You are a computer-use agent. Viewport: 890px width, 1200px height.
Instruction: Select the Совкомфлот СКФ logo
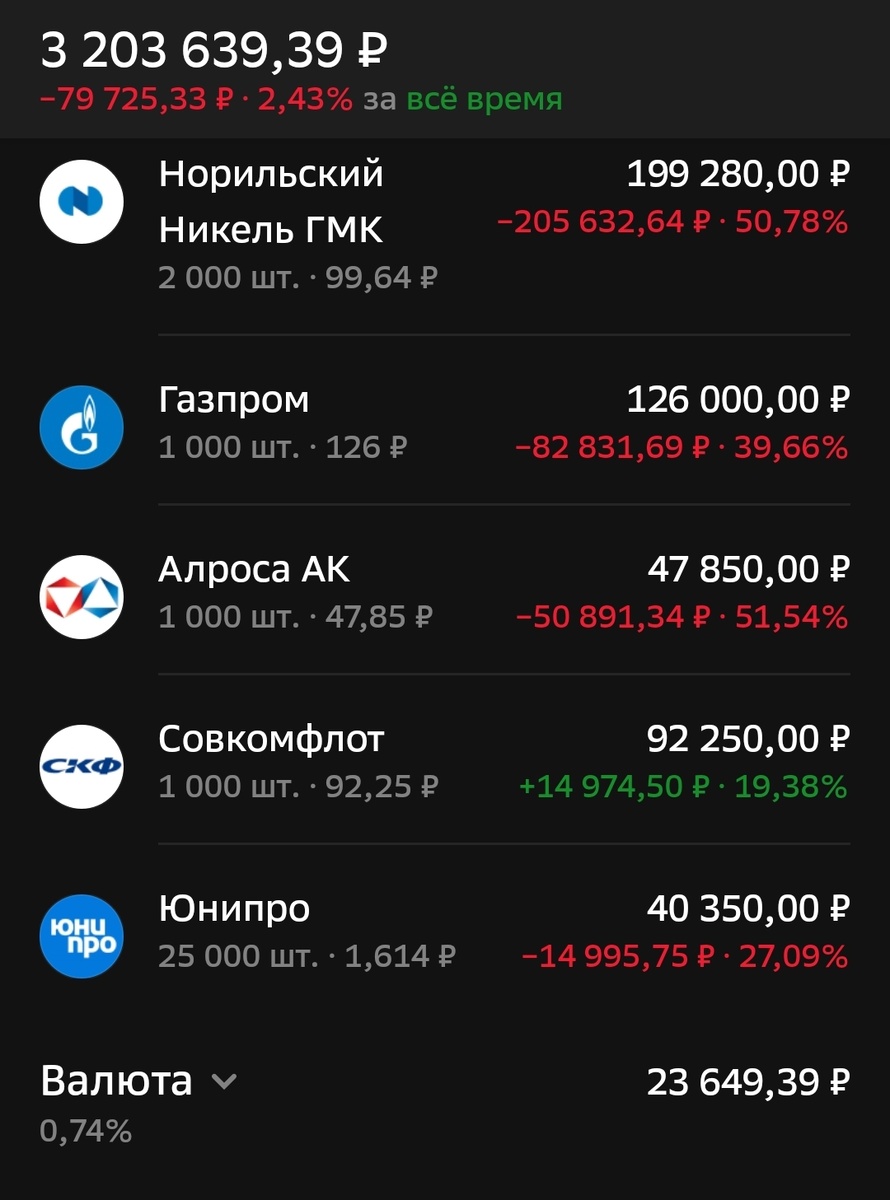[80, 766]
